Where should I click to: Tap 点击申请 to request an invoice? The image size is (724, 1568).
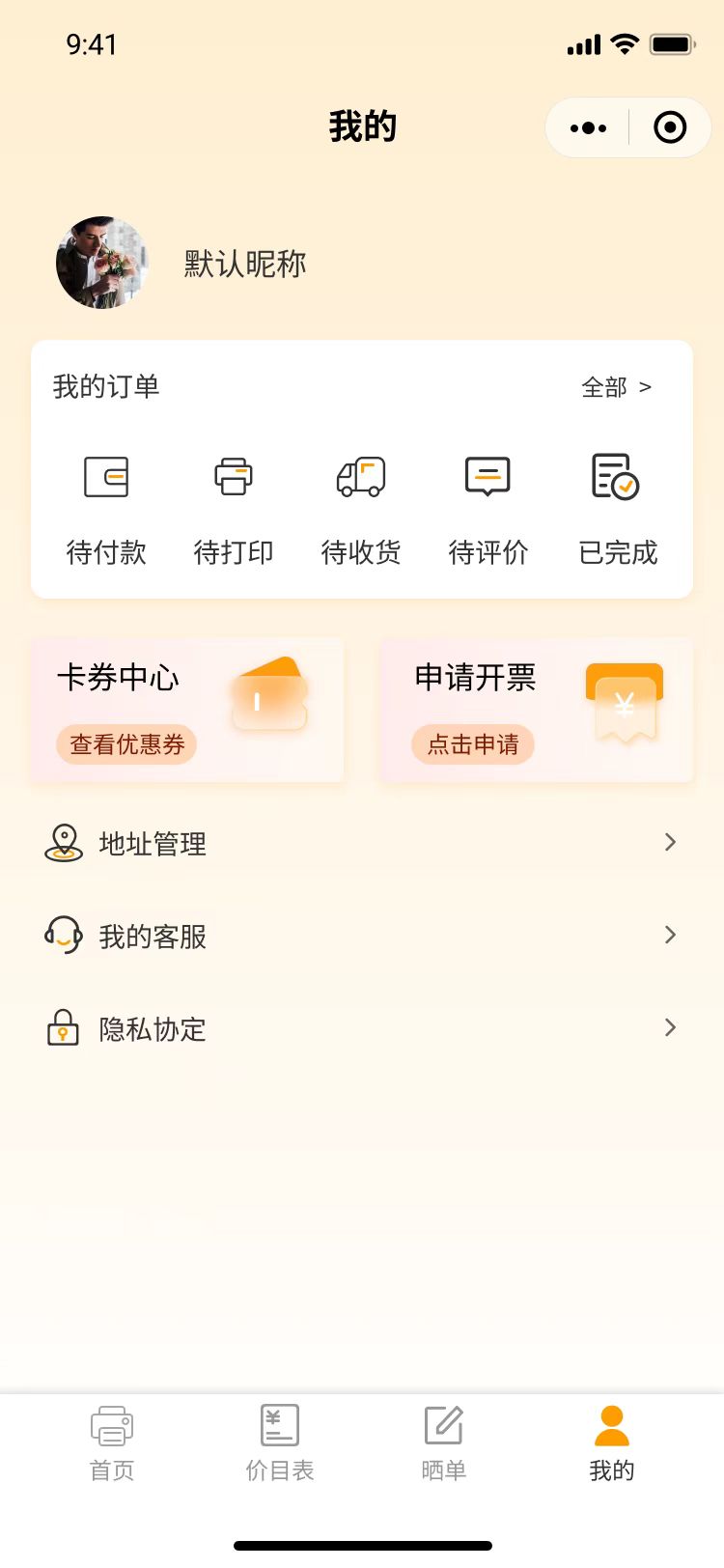(x=473, y=744)
